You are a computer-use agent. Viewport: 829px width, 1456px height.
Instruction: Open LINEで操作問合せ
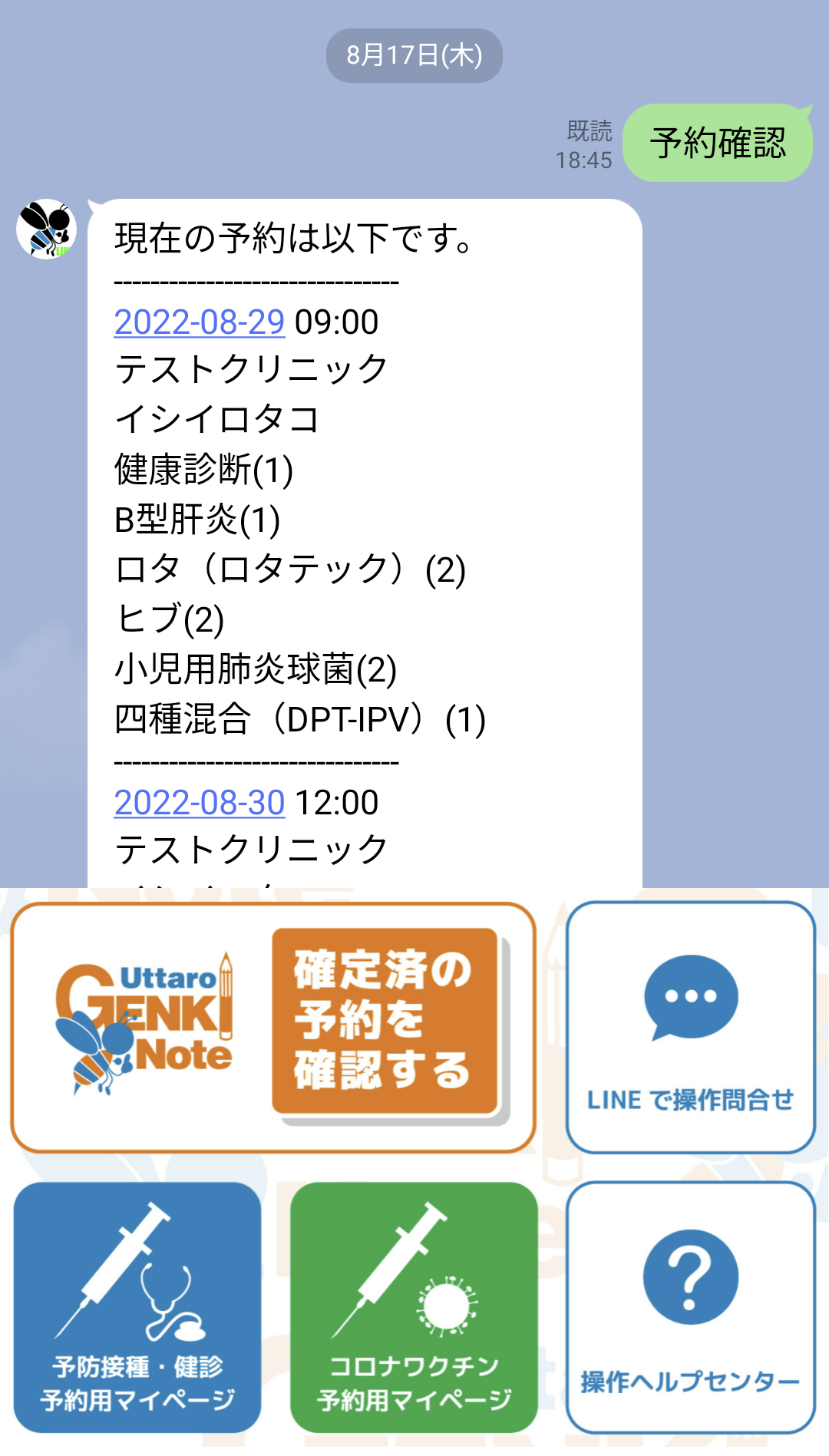pos(690,1027)
